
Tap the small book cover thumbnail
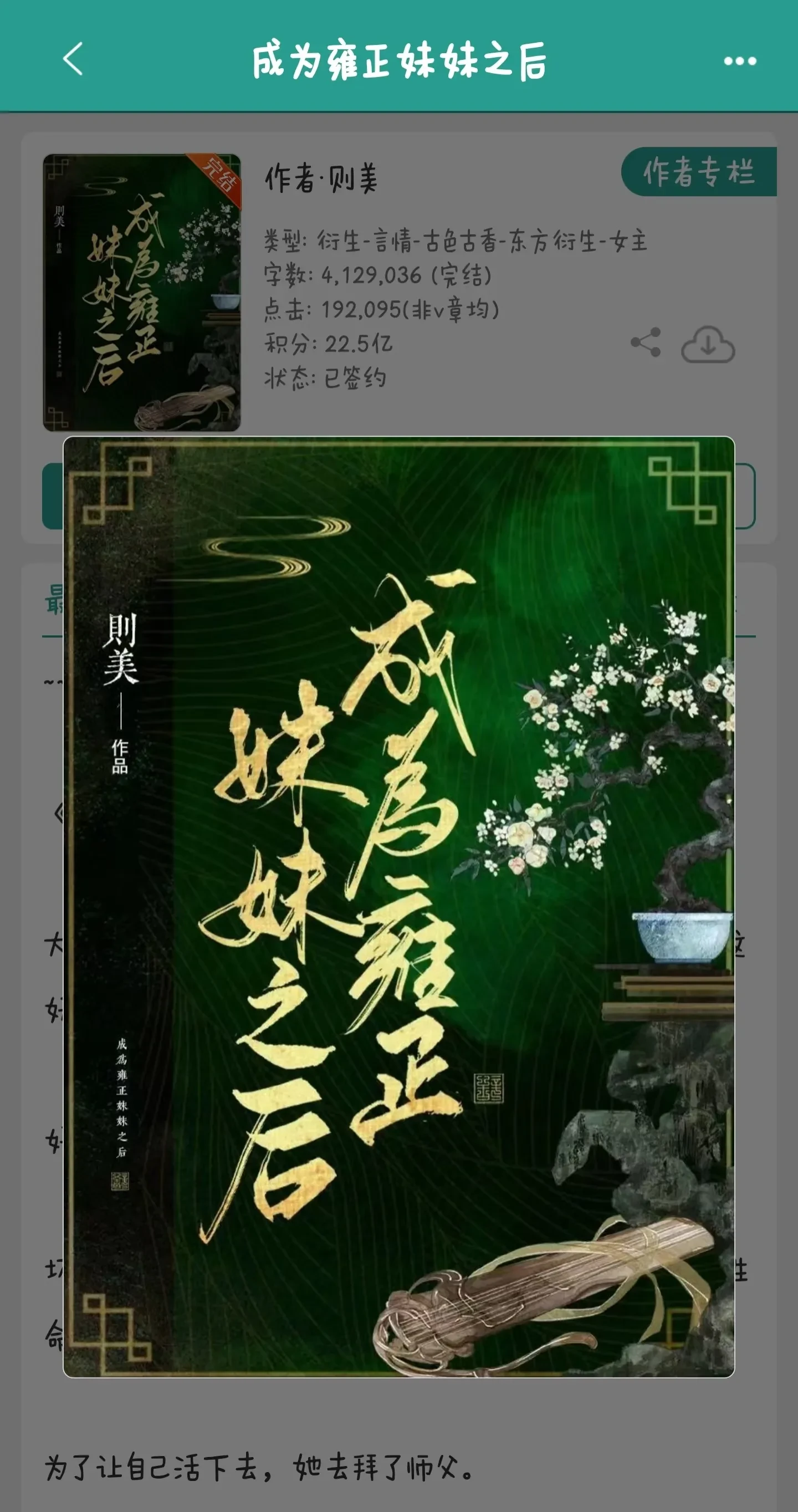coord(141,292)
